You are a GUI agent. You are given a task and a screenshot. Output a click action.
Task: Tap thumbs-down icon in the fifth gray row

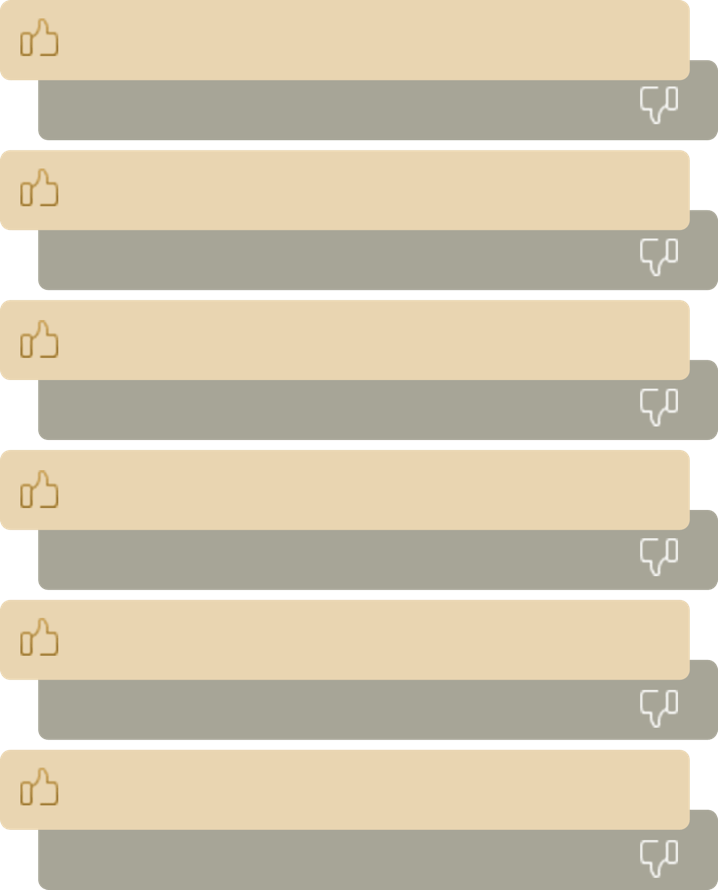pyautogui.click(x=659, y=707)
